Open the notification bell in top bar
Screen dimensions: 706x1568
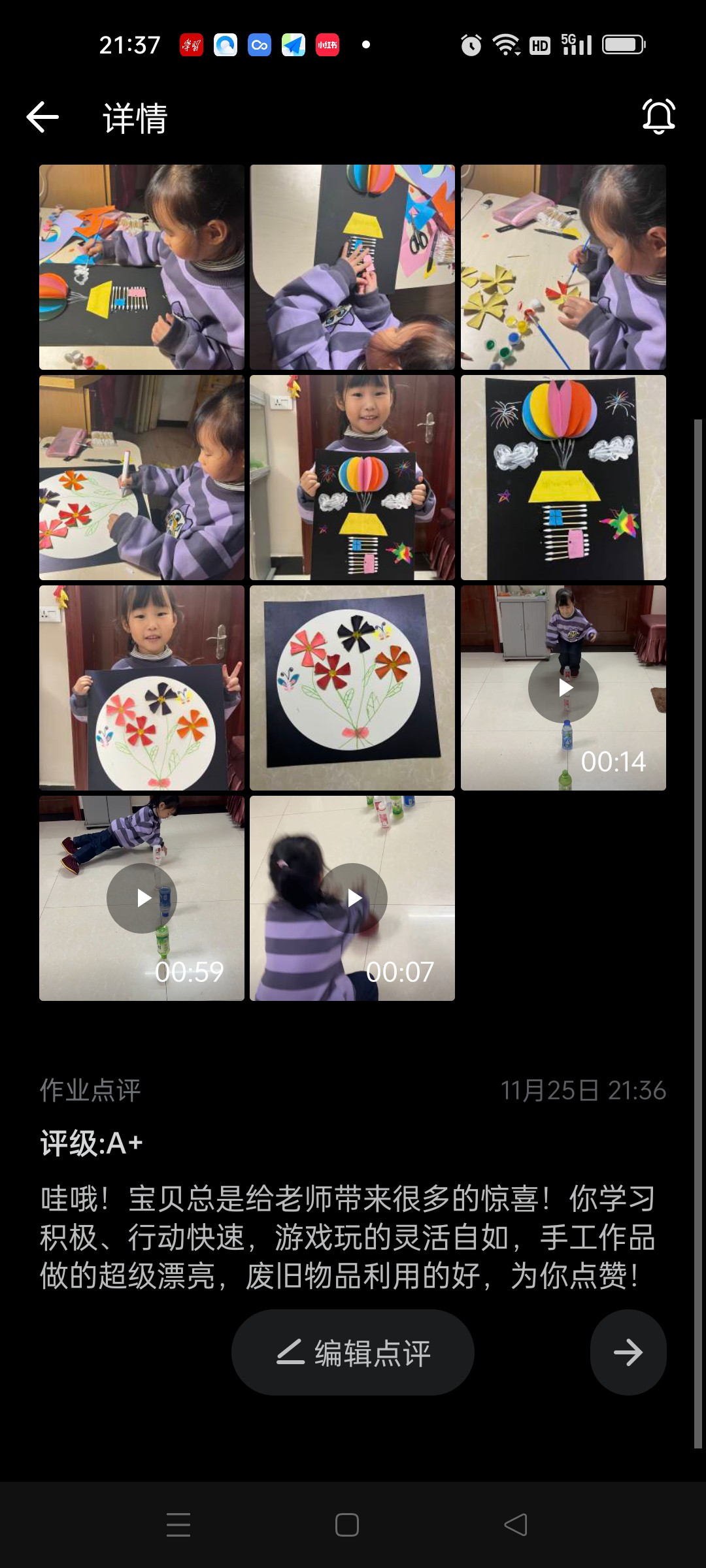pos(658,117)
